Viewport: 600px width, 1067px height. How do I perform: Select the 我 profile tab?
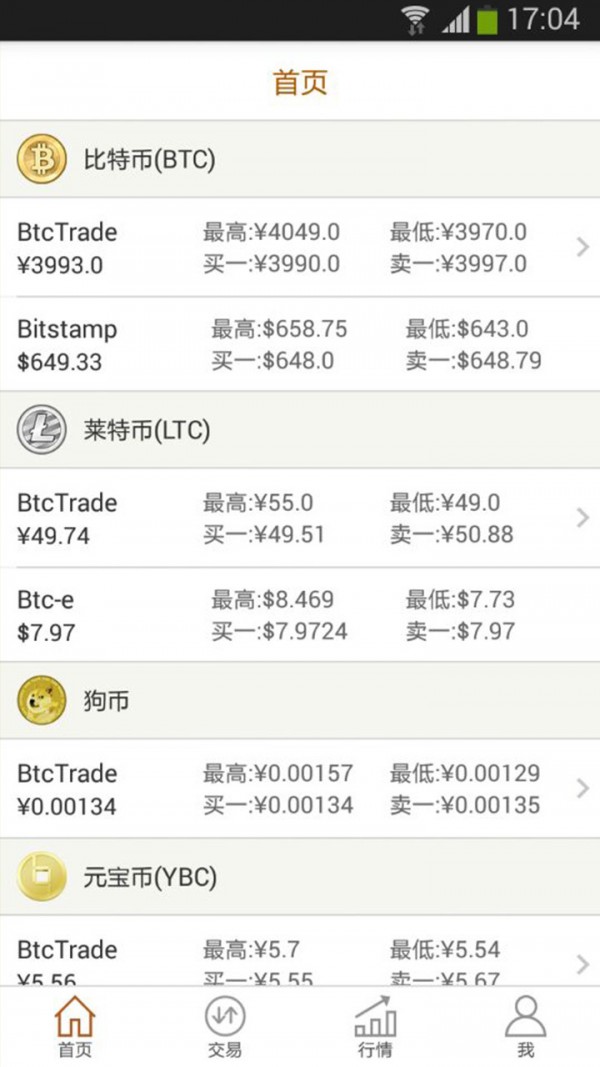pos(525,1027)
